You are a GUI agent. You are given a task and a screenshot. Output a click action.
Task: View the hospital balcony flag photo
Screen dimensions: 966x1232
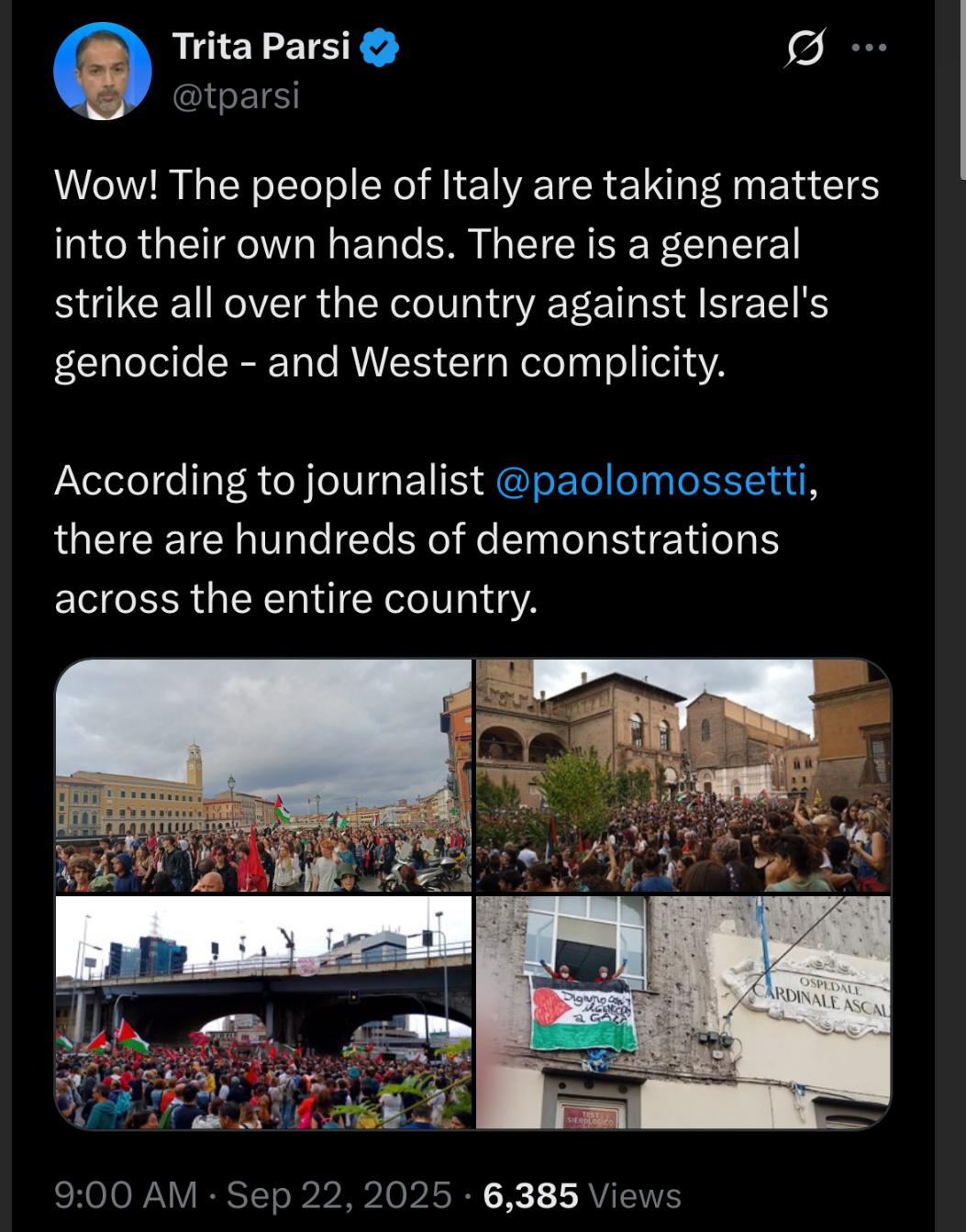click(683, 1012)
